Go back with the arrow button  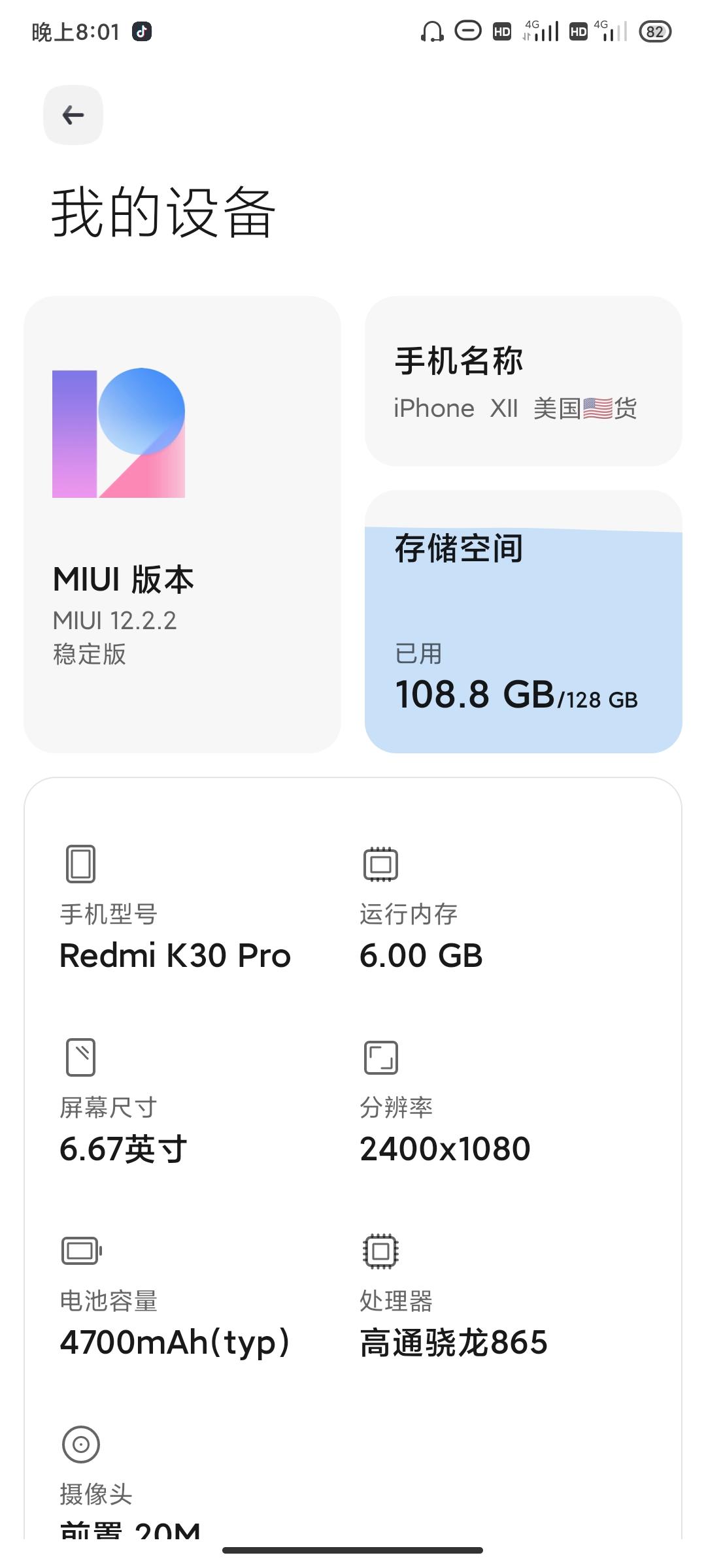(x=73, y=115)
